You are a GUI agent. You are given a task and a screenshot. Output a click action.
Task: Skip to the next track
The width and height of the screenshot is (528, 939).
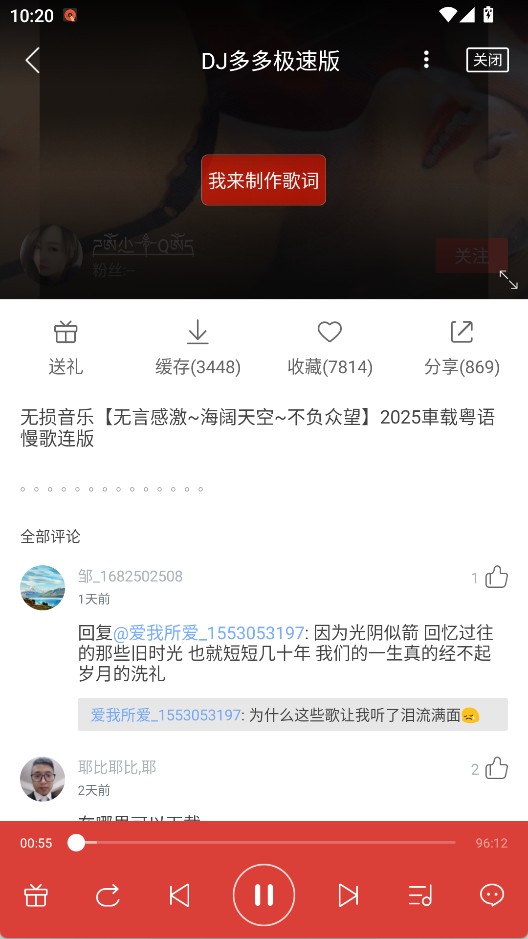coord(348,895)
